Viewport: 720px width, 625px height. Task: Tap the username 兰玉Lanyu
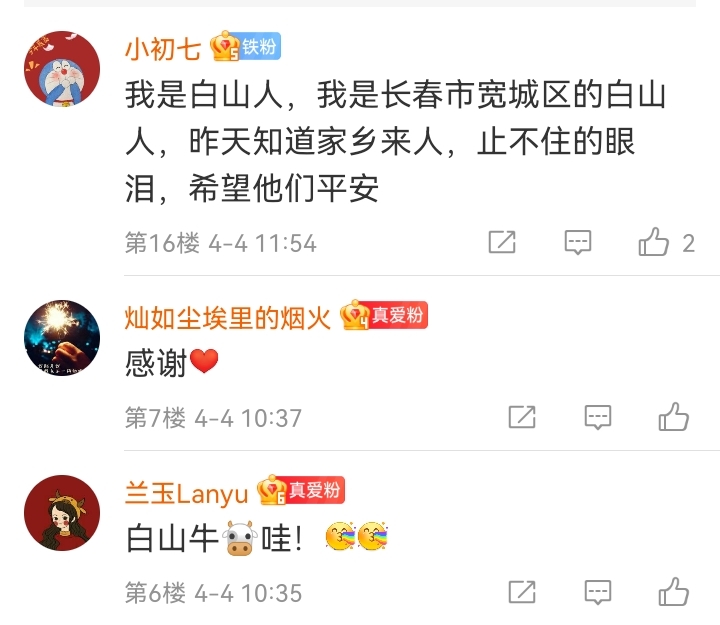click(186, 492)
